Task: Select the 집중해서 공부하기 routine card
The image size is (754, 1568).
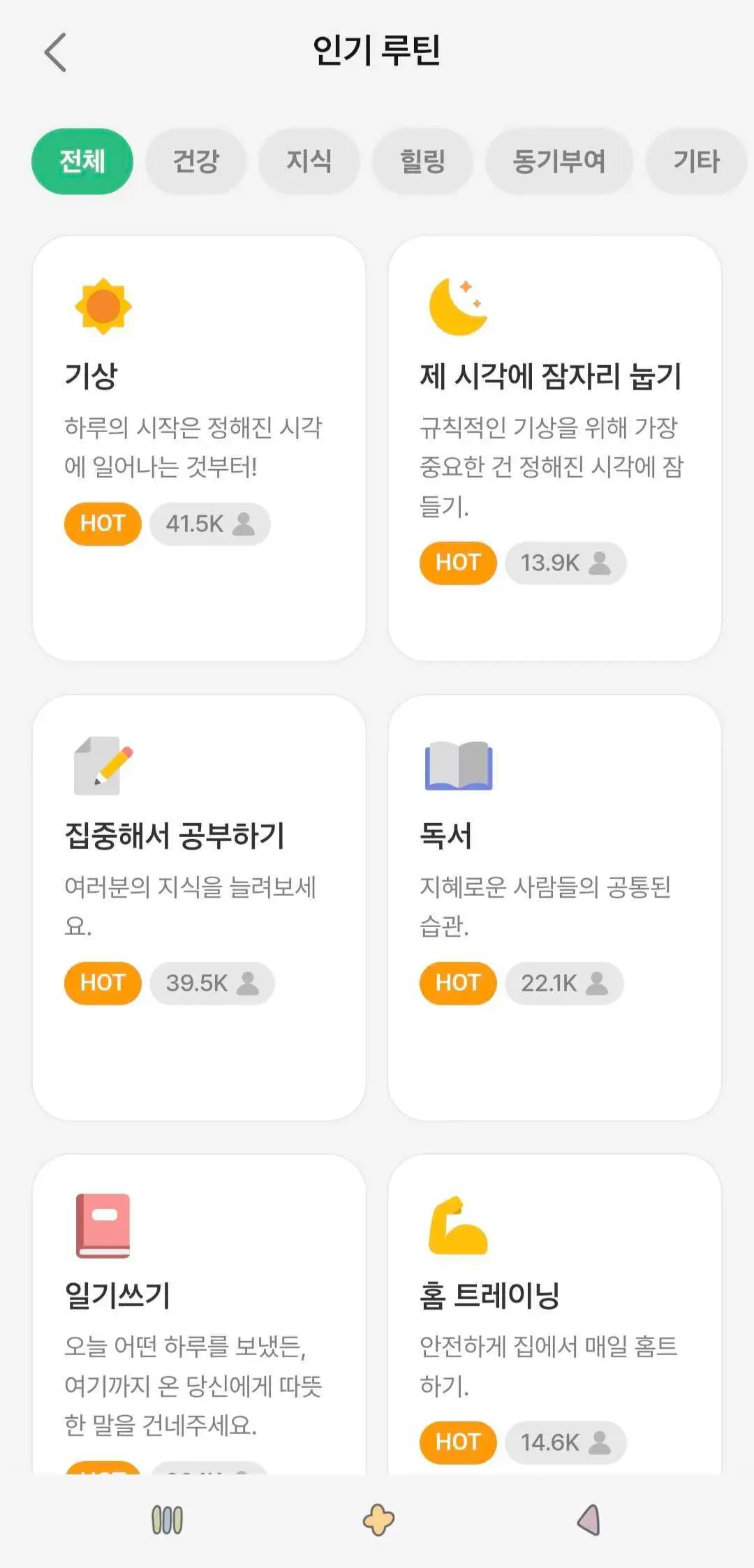Action: pos(199,907)
